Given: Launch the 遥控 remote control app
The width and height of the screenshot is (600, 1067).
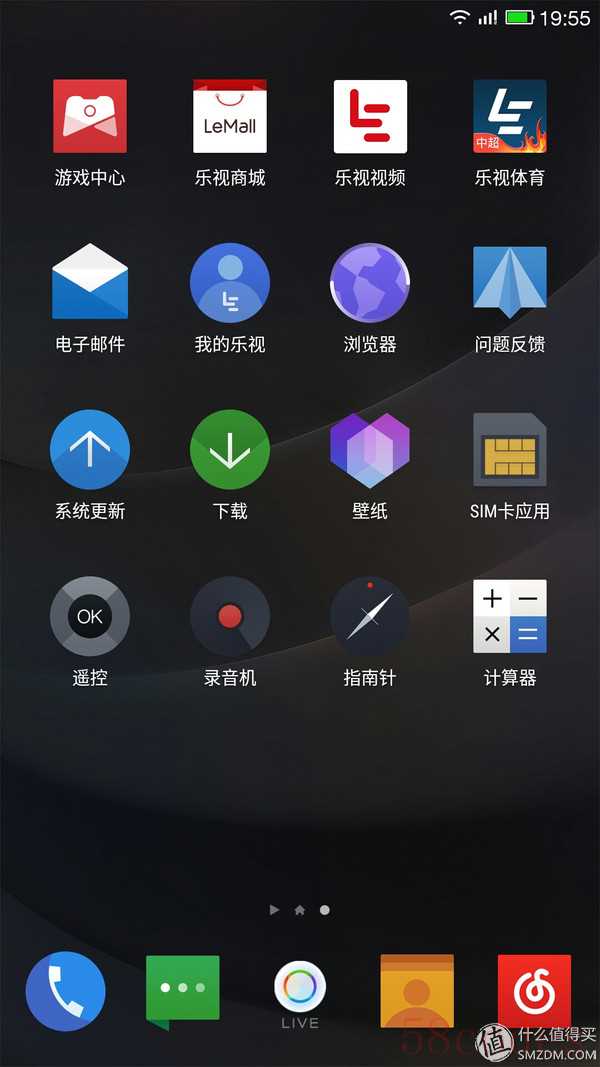Looking at the screenshot, I should [x=90, y=616].
